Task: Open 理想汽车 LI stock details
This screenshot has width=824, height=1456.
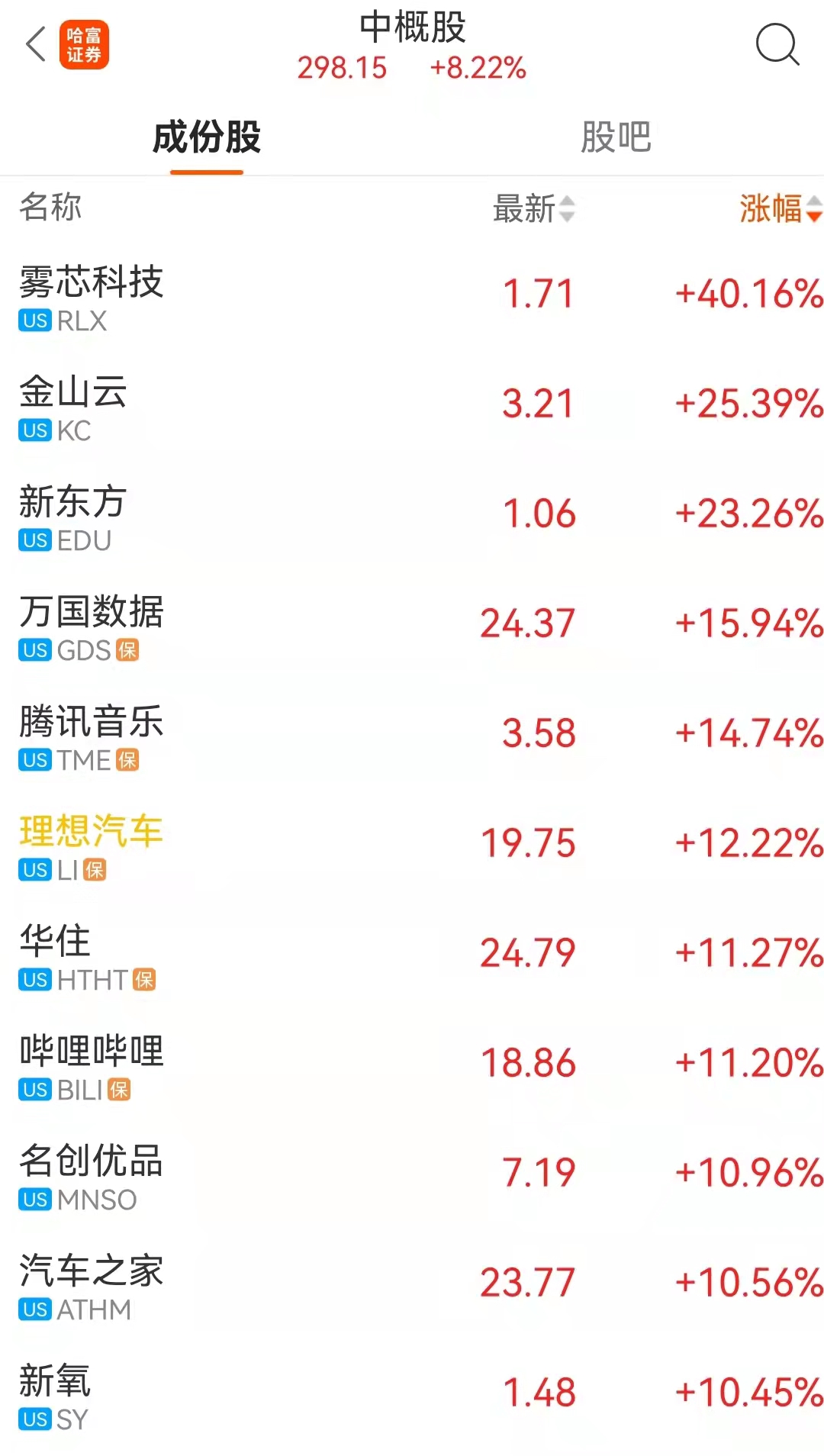Action: [412, 846]
